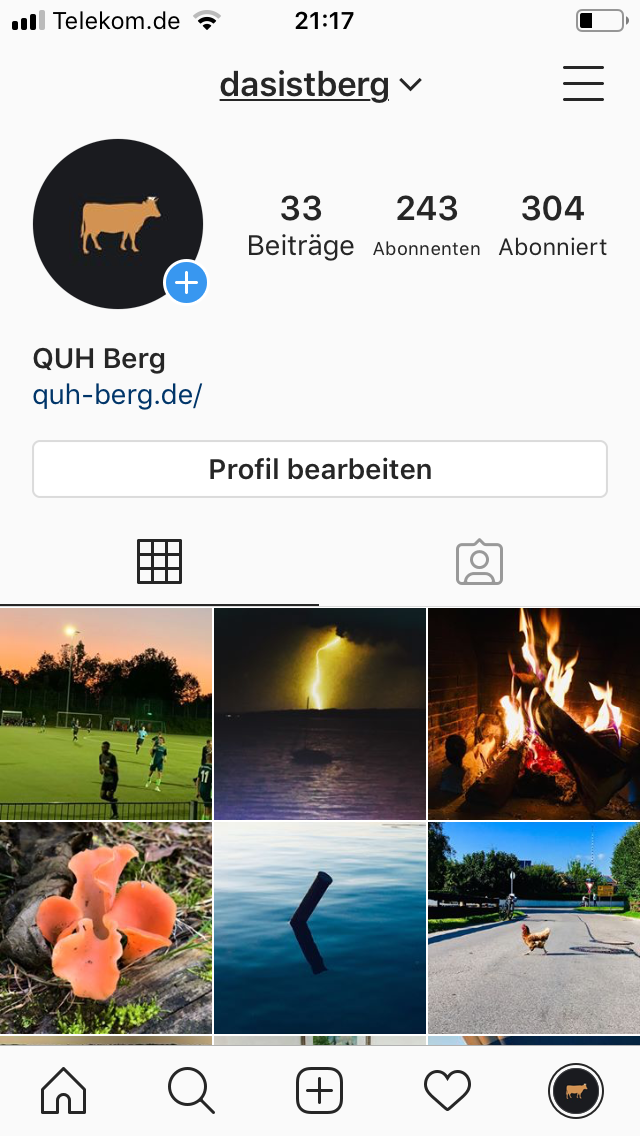The image size is (640, 1136).
Task: Open the profile tab with cow avatar
Action: click(575, 1091)
